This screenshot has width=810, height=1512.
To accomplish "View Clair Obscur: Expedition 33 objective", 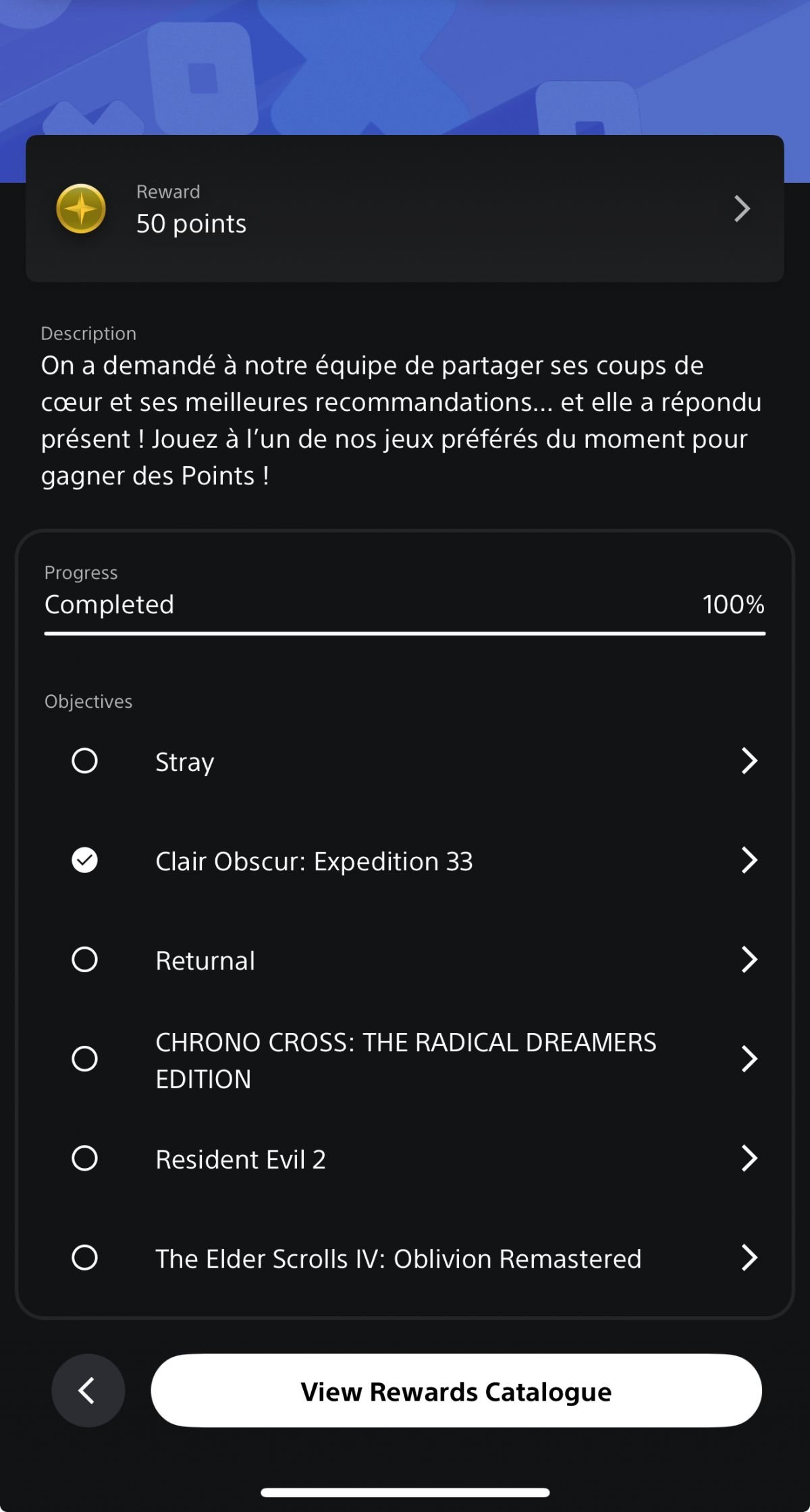I will (x=405, y=860).
